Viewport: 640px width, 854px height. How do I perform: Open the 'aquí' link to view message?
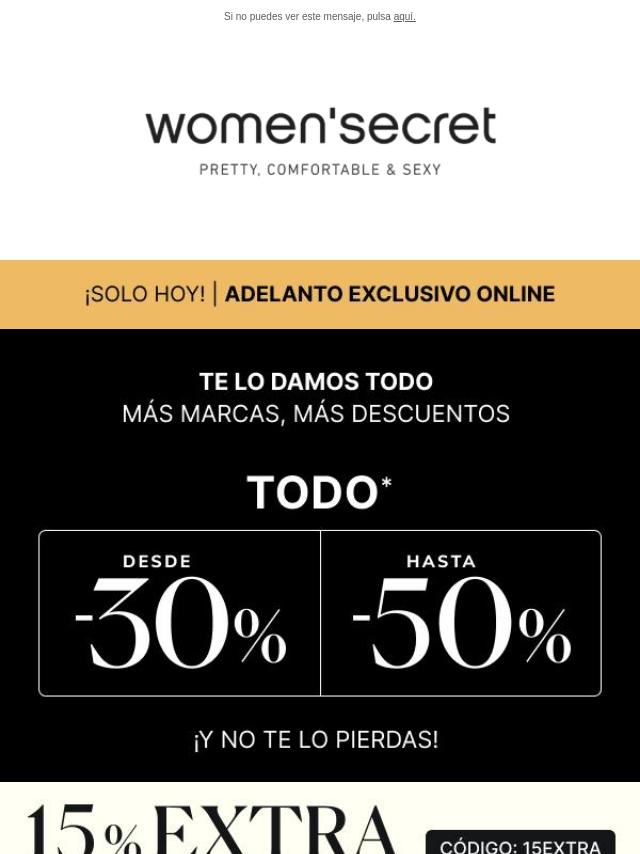[x=404, y=17]
